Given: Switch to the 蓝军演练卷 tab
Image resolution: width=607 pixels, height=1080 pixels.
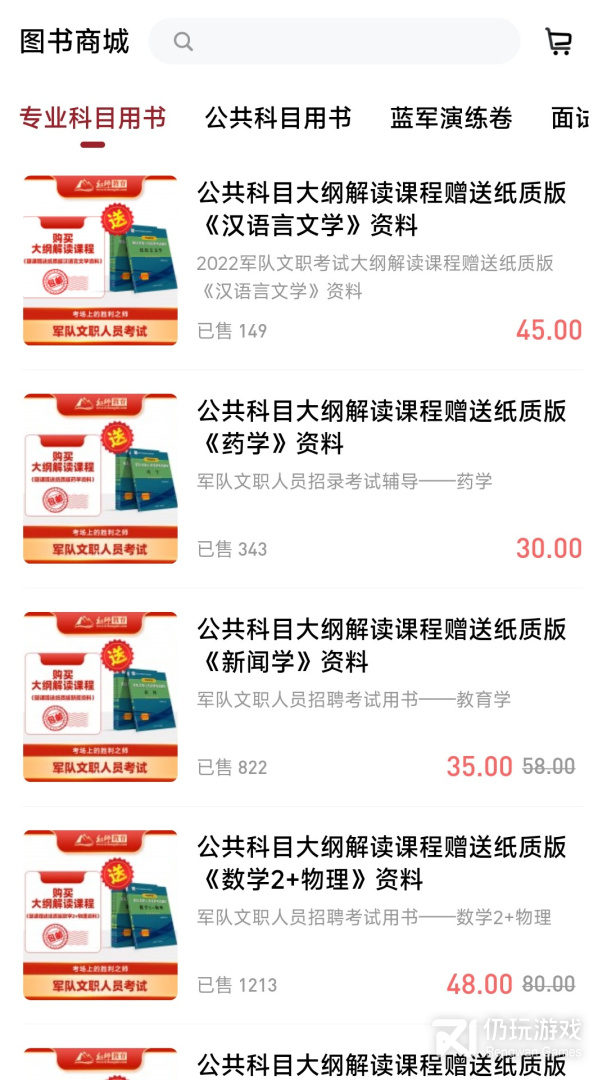Looking at the screenshot, I should point(451,118).
